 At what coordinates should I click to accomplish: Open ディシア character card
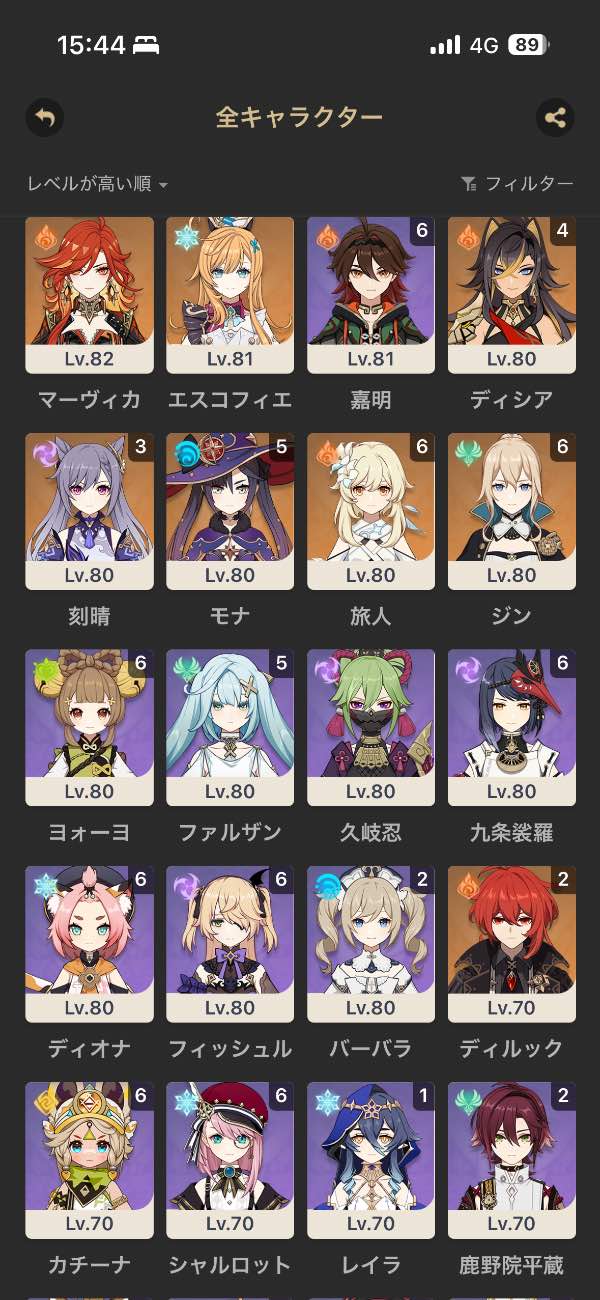[x=512, y=295]
